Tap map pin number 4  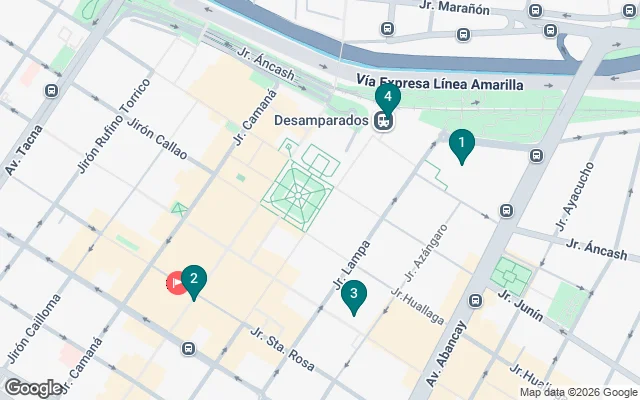pyautogui.click(x=387, y=99)
